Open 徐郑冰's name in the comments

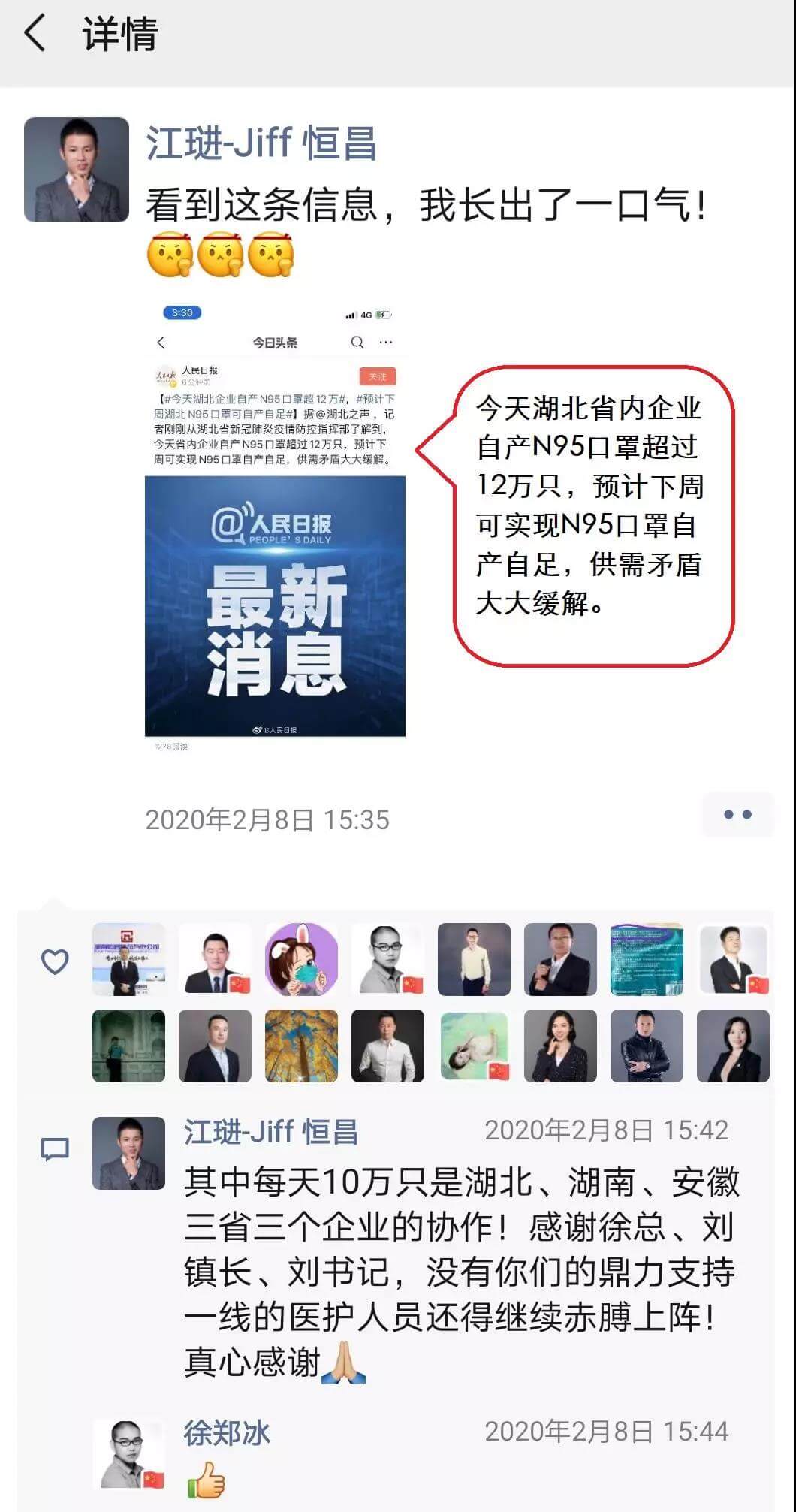point(227,1433)
